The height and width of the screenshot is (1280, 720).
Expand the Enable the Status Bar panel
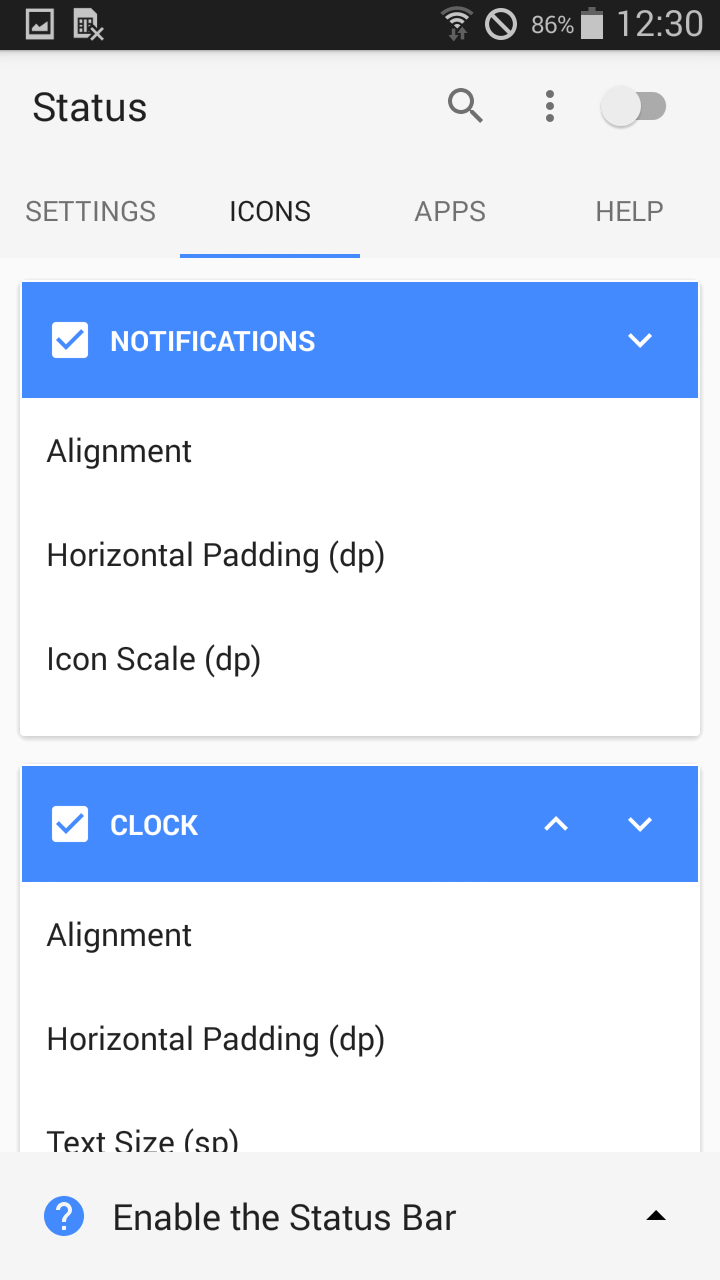click(x=360, y=1217)
